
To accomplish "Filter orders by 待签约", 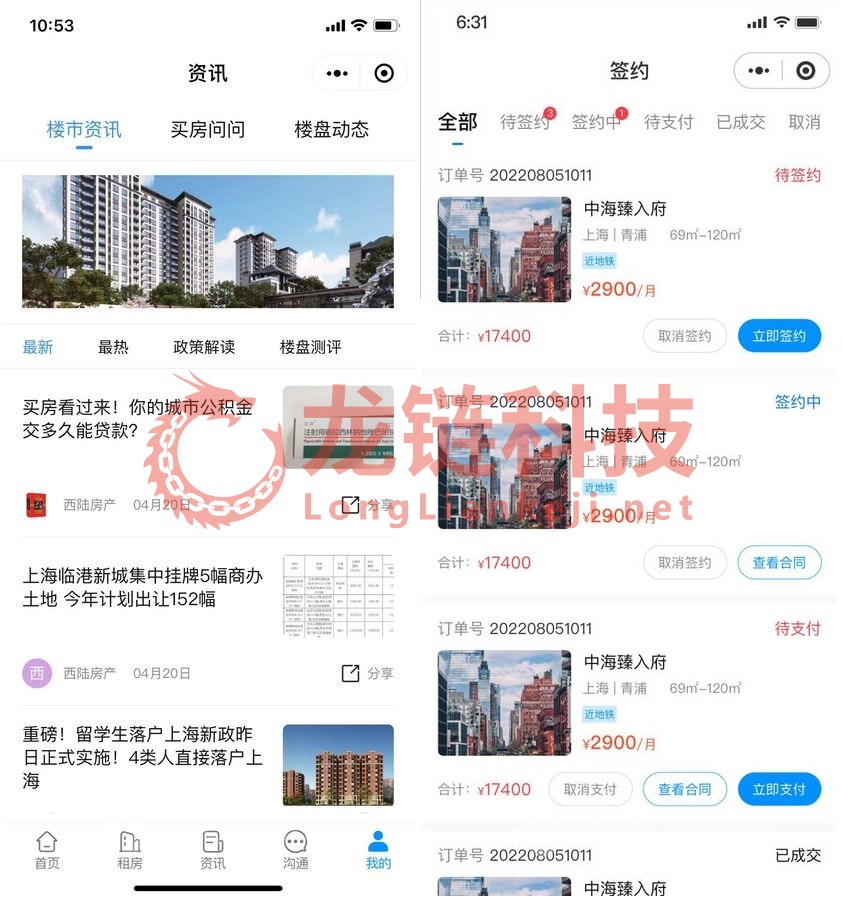I will [x=524, y=122].
